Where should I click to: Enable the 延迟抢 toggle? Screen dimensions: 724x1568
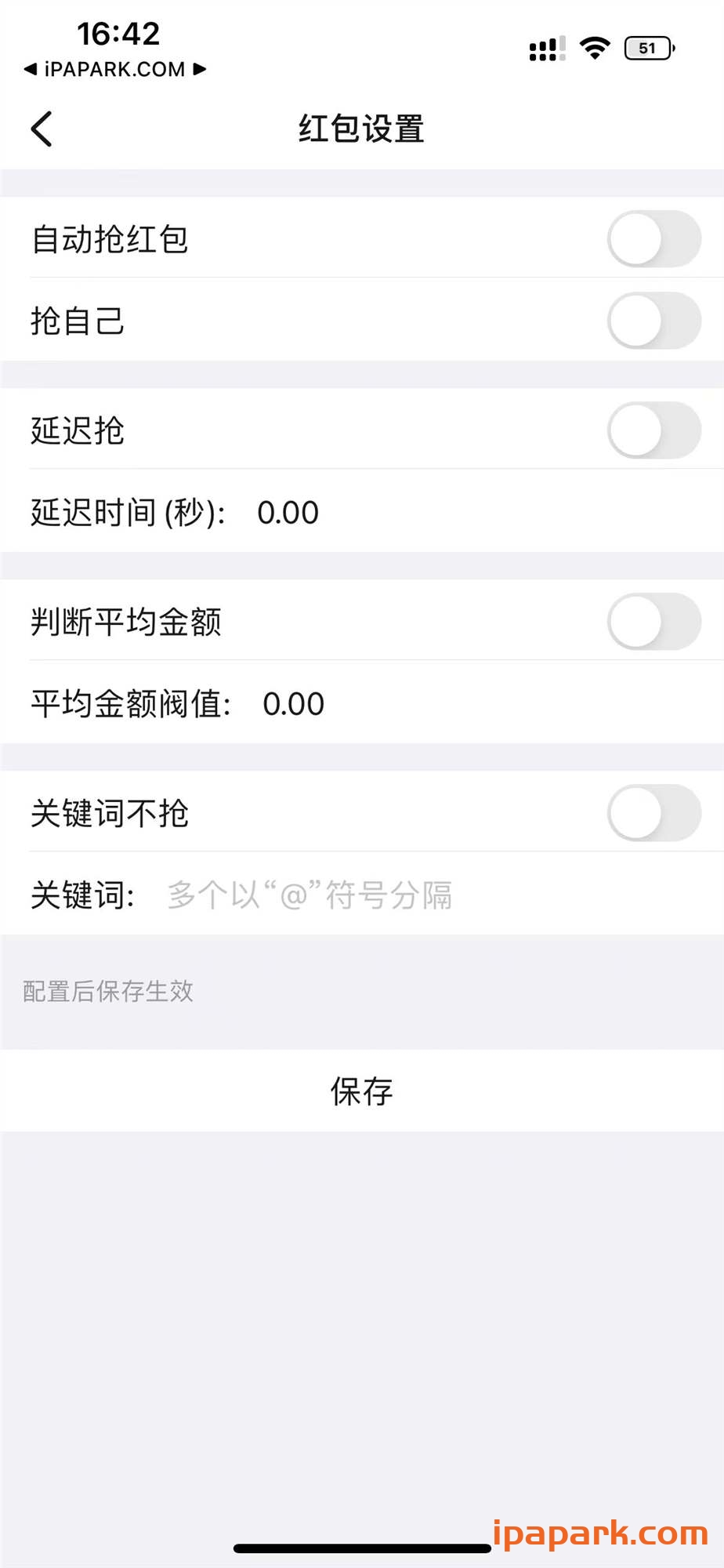653,430
